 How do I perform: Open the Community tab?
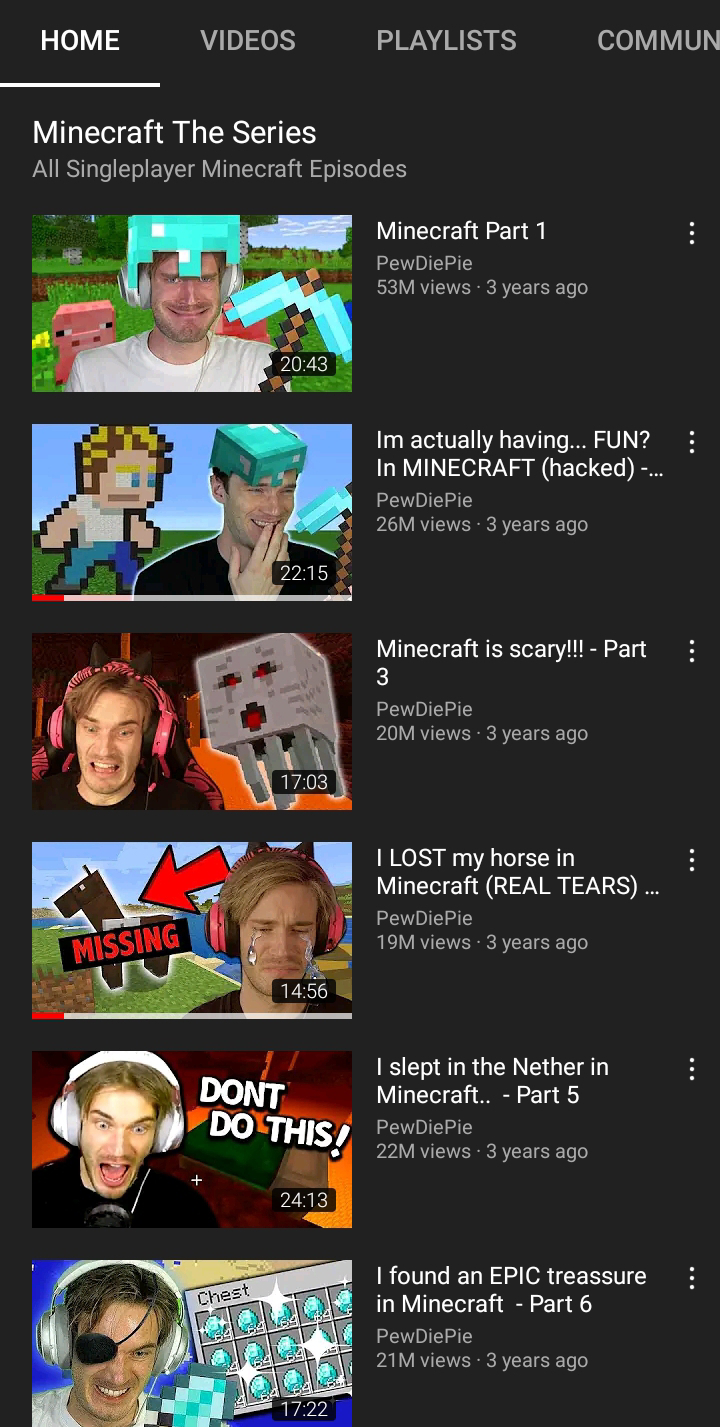point(657,41)
